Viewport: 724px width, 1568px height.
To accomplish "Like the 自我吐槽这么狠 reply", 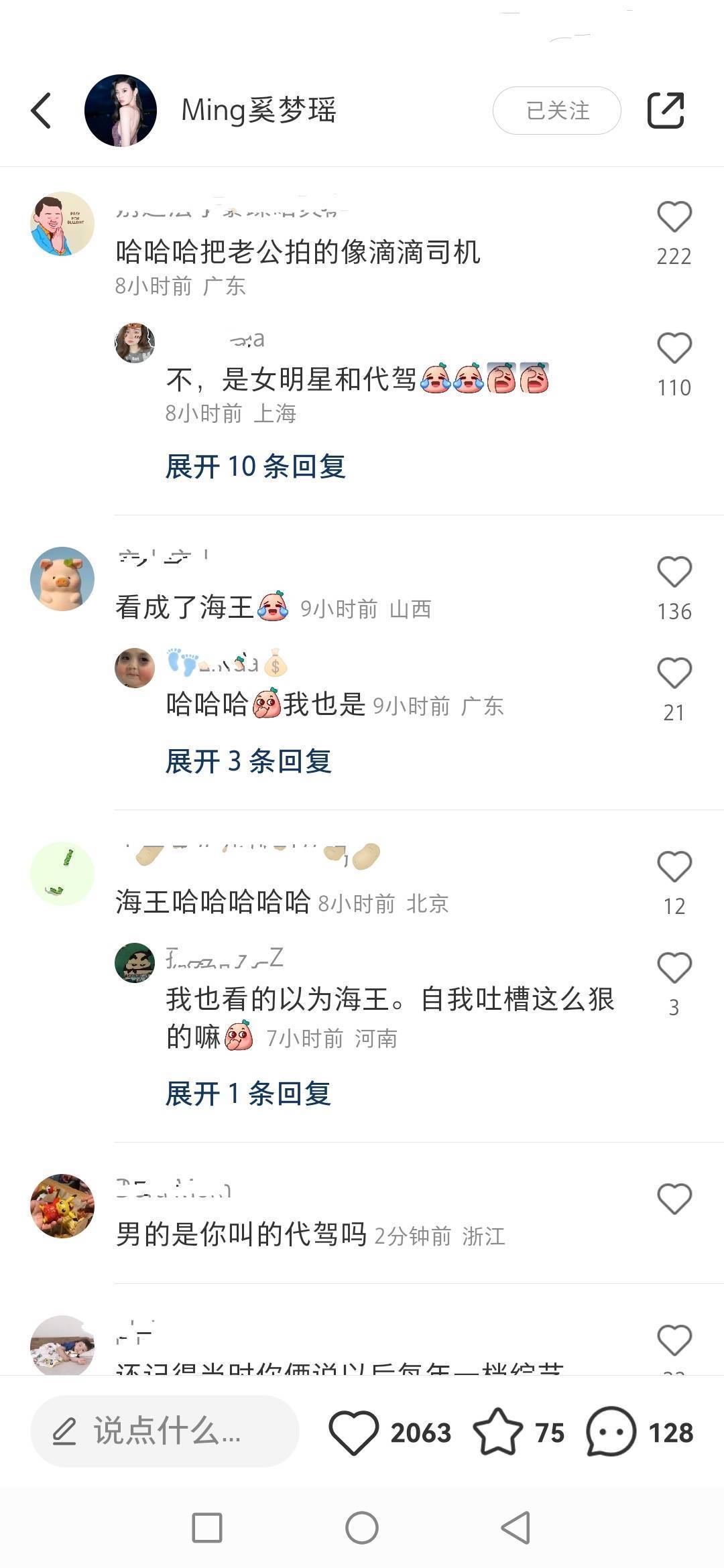I will 674,968.
